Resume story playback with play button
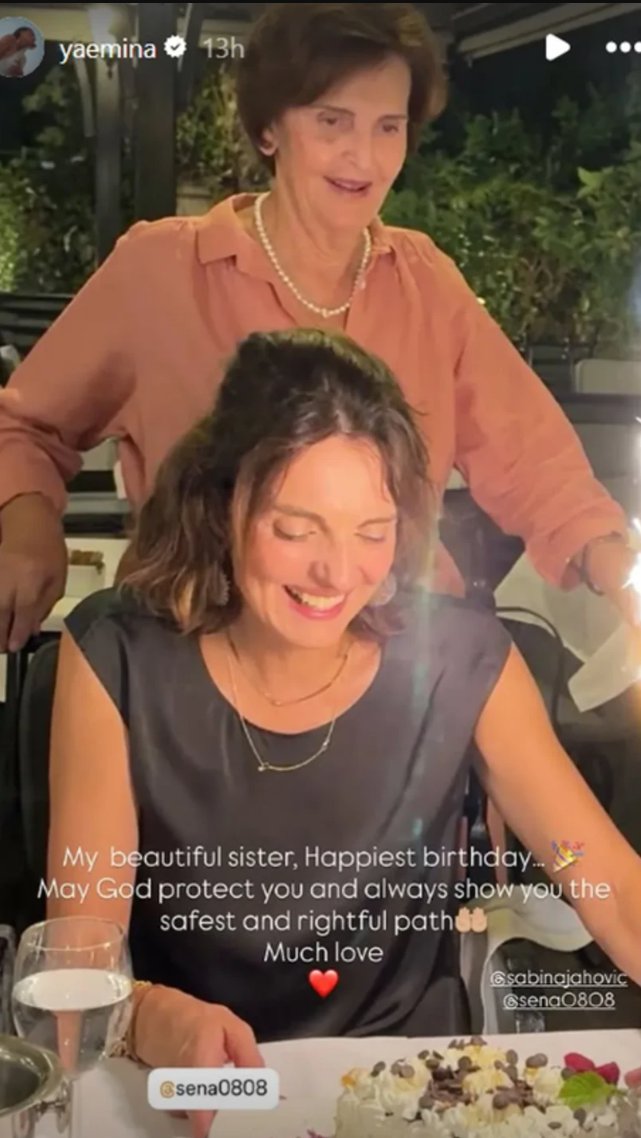 click(x=557, y=46)
